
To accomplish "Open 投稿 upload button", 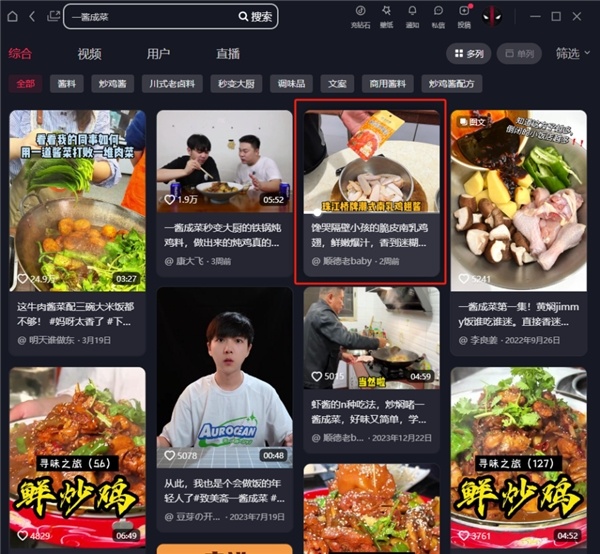I will 464,14.
